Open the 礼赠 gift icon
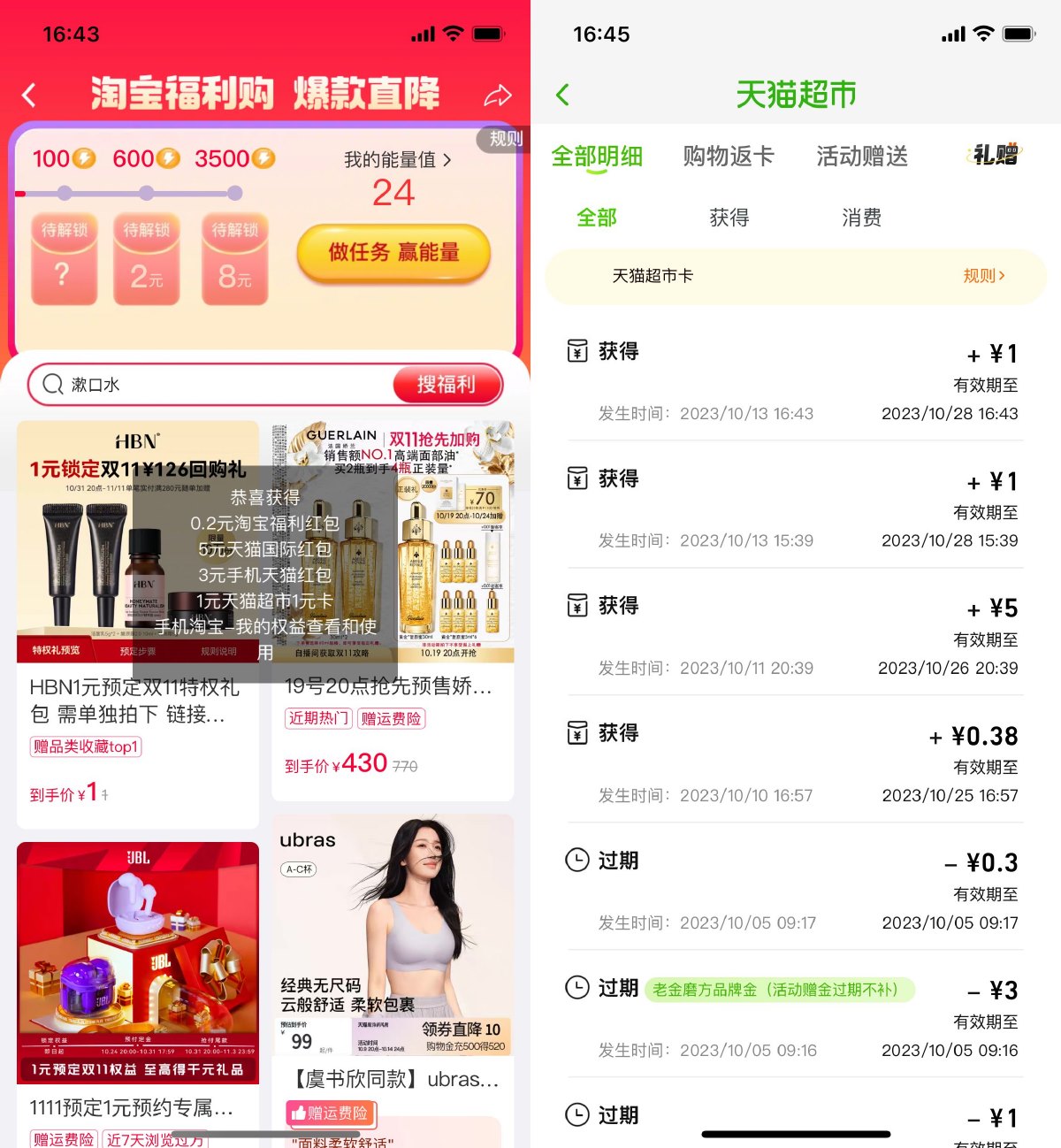Viewport: 1061px width, 1148px height. (x=992, y=156)
